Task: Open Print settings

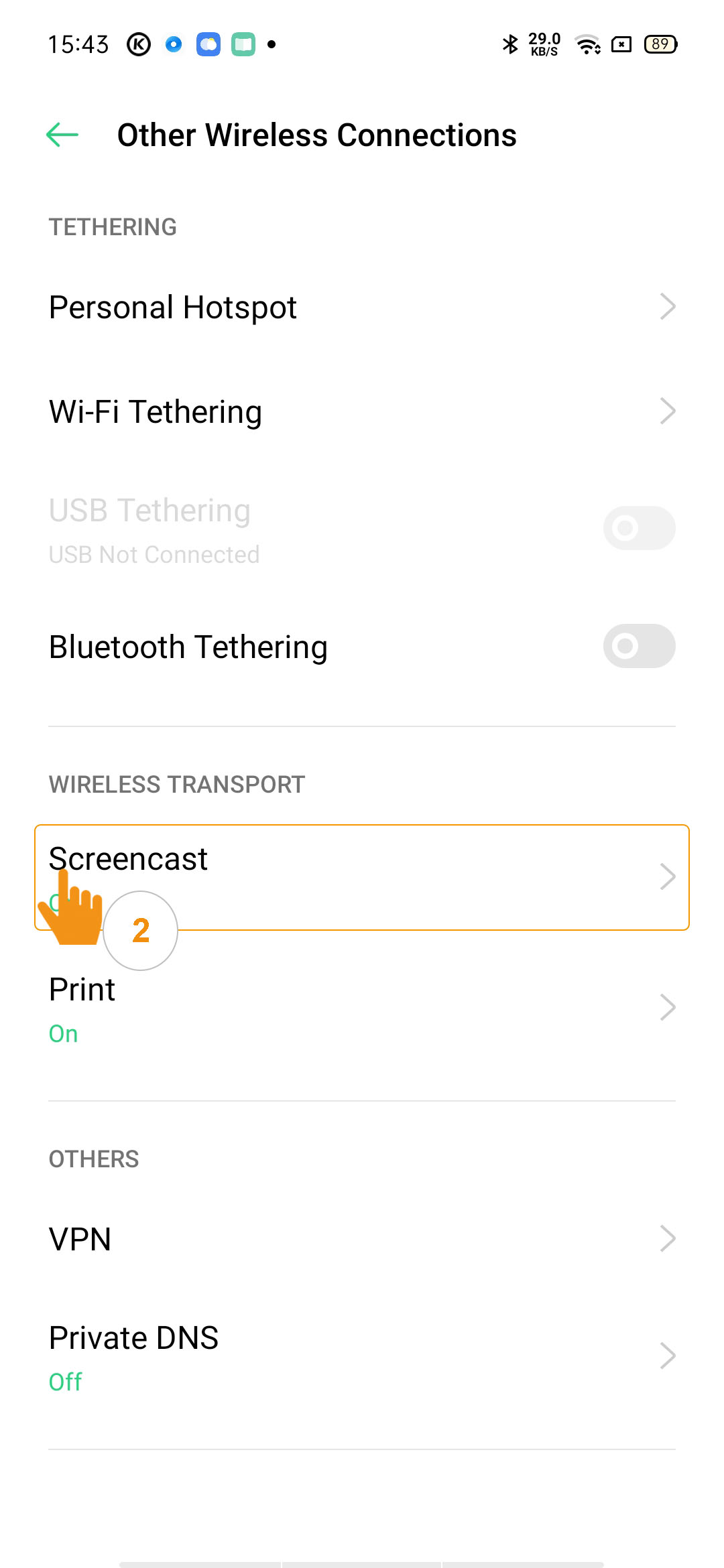Action: coord(362,1008)
